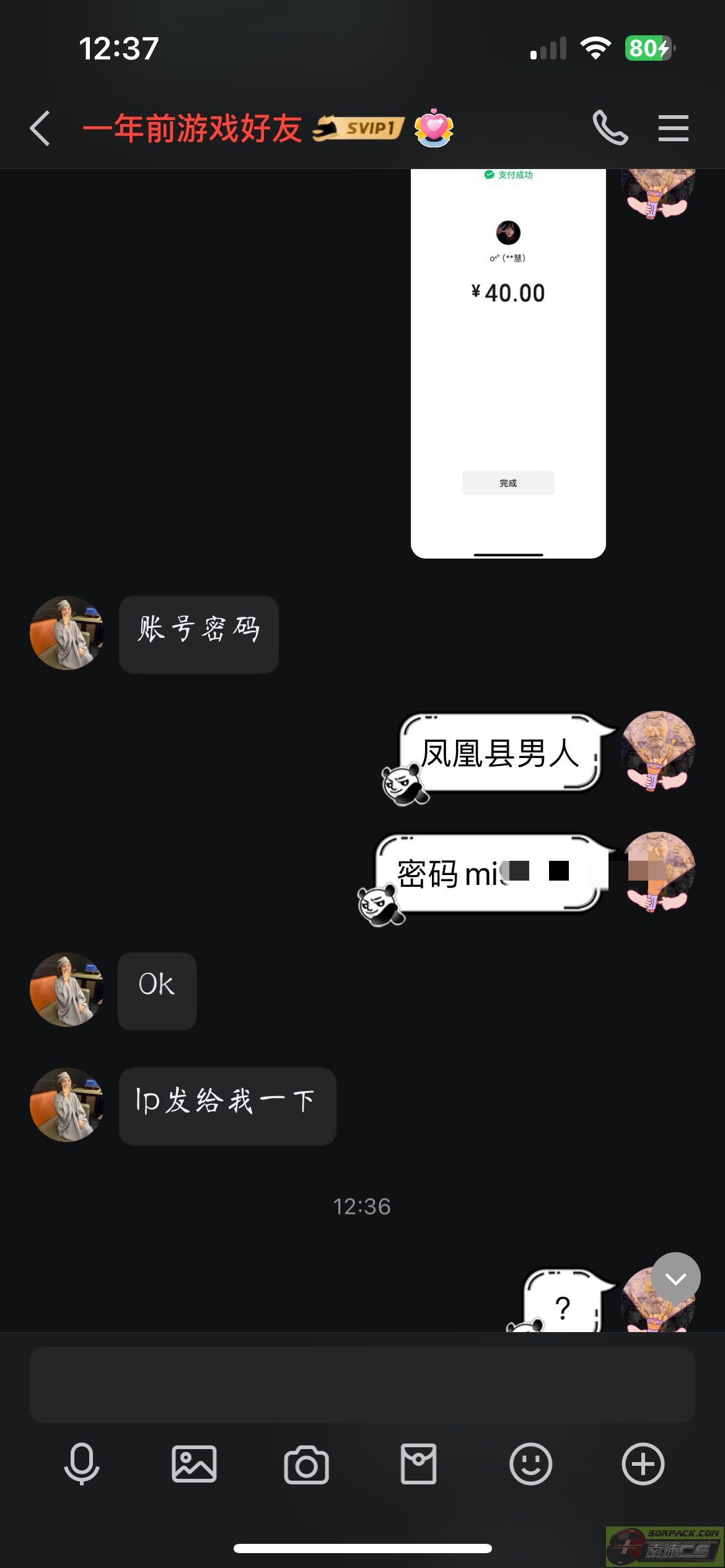Open my own avatar next to 凤凰县男人
This screenshot has height=1568, width=725.
coord(658,748)
